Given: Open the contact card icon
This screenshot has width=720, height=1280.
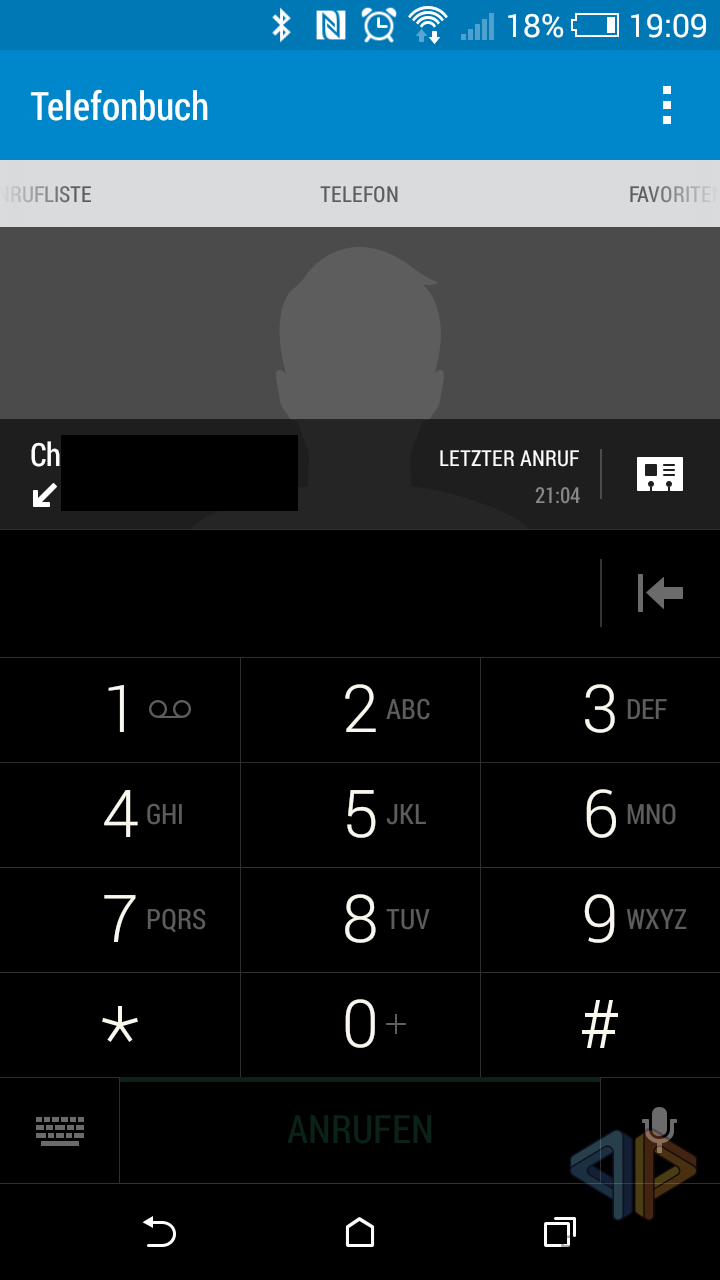Looking at the screenshot, I should click(660, 474).
